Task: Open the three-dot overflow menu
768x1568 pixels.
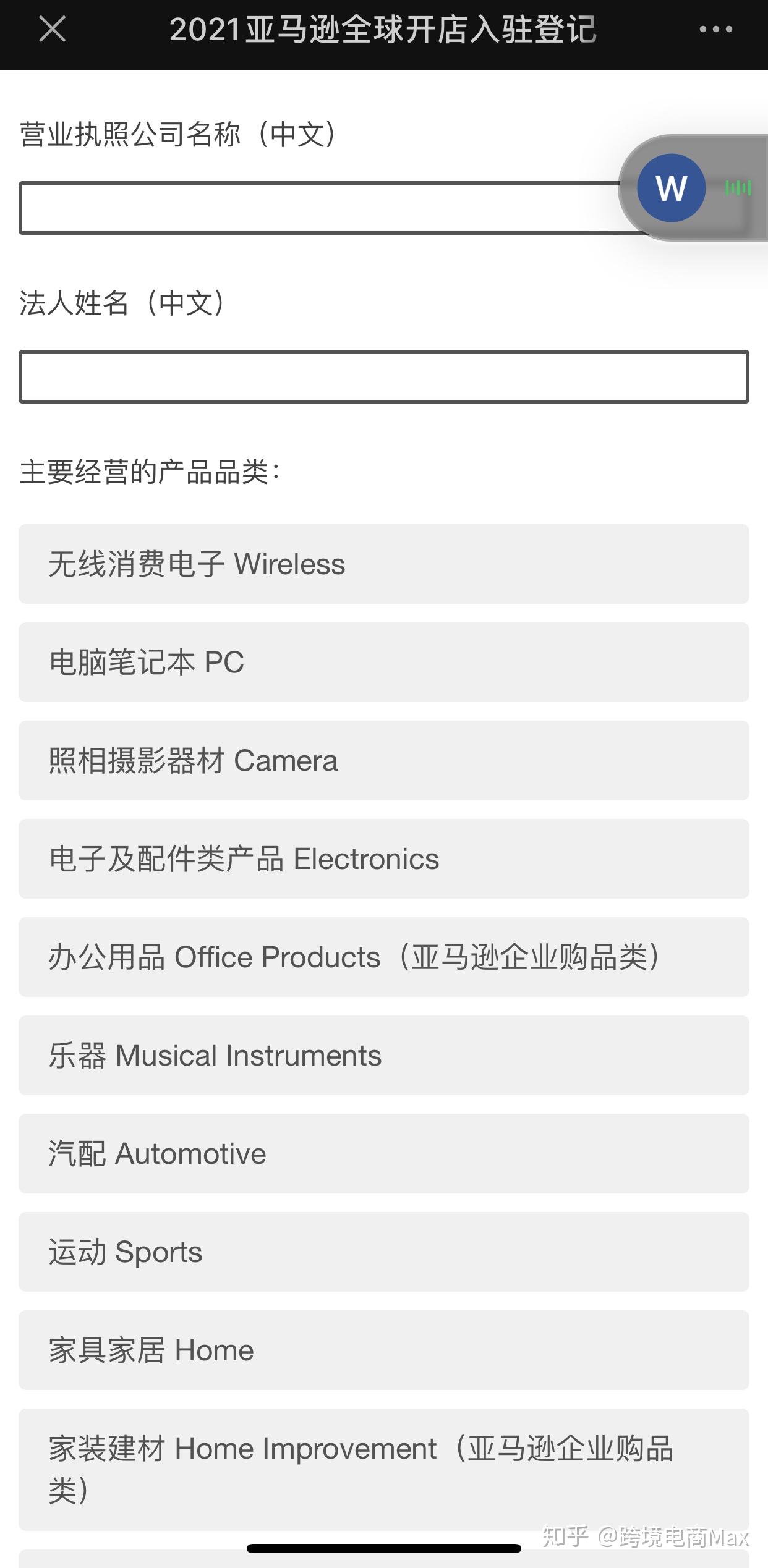Action: click(715, 29)
